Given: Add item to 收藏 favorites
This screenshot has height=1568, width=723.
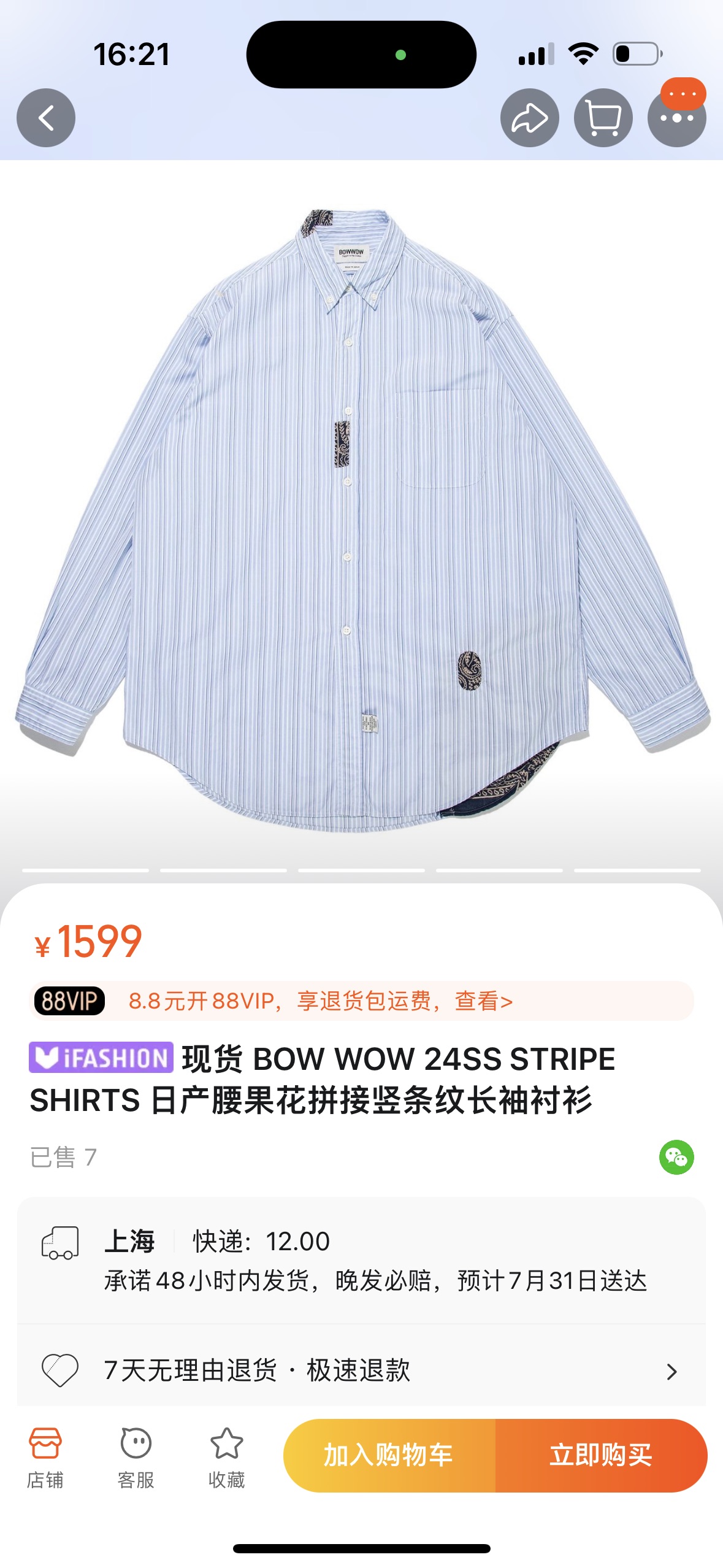Looking at the screenshot, I should tap(226, 1458).
